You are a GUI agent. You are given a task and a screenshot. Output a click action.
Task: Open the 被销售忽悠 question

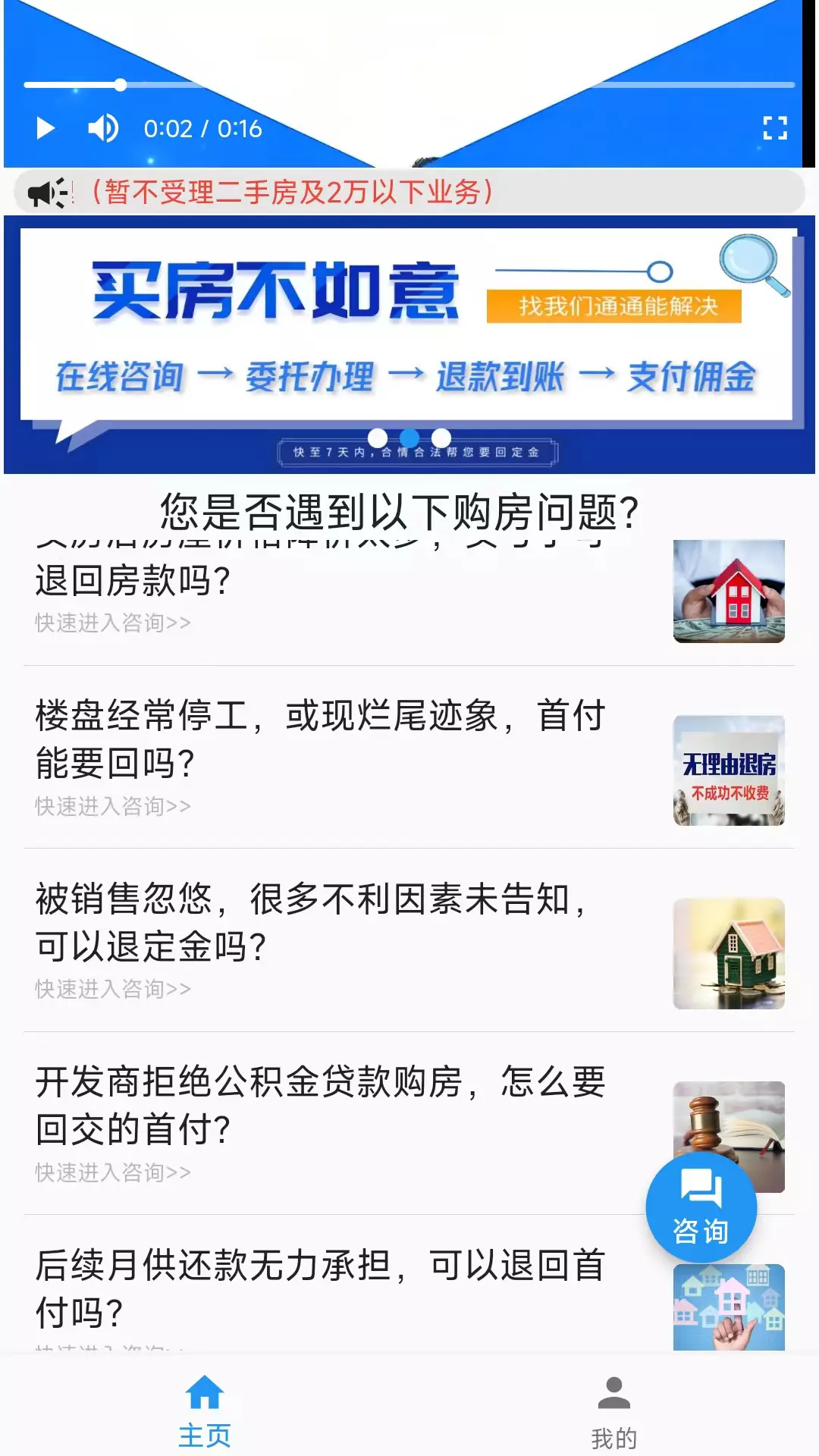409,940
